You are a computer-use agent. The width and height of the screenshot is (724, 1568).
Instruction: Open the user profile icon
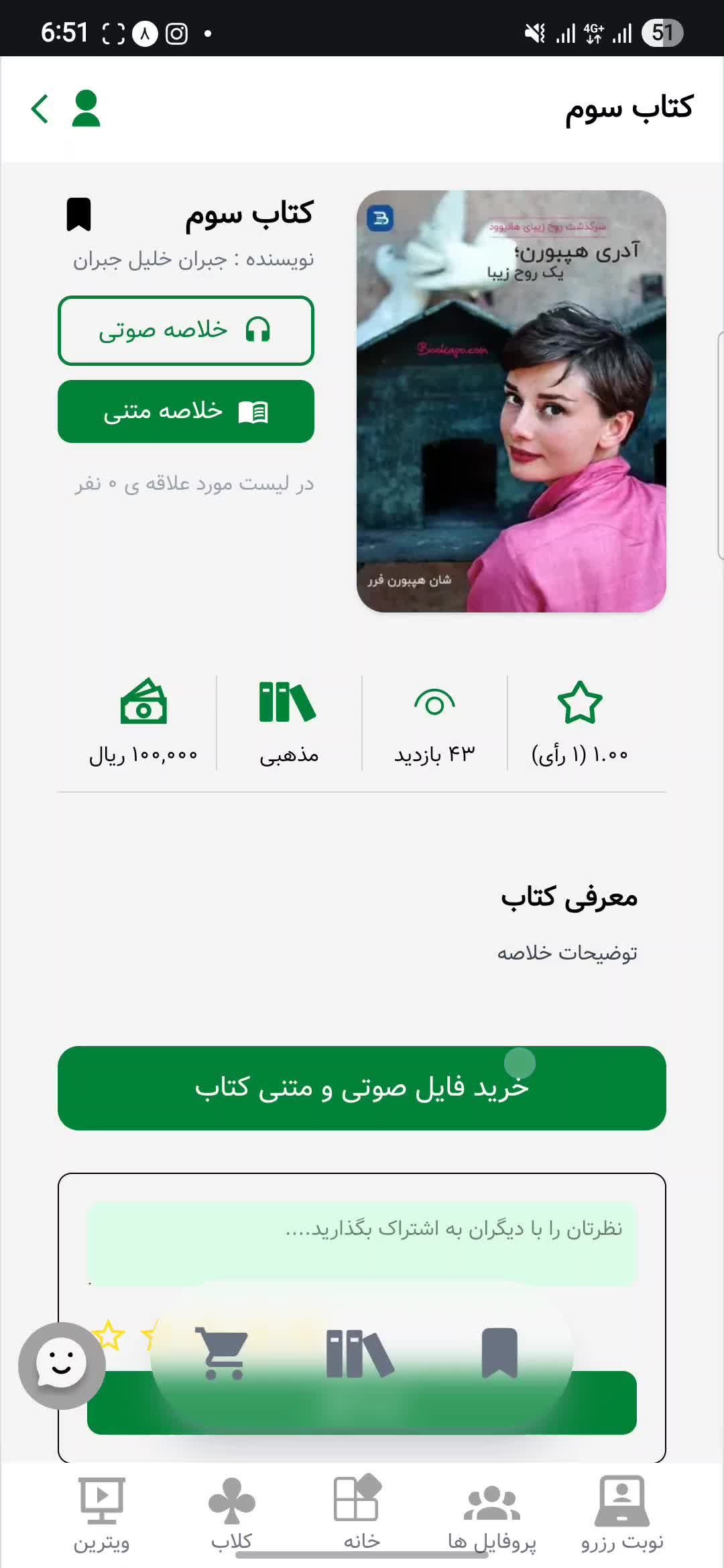(x=86, y=109)
